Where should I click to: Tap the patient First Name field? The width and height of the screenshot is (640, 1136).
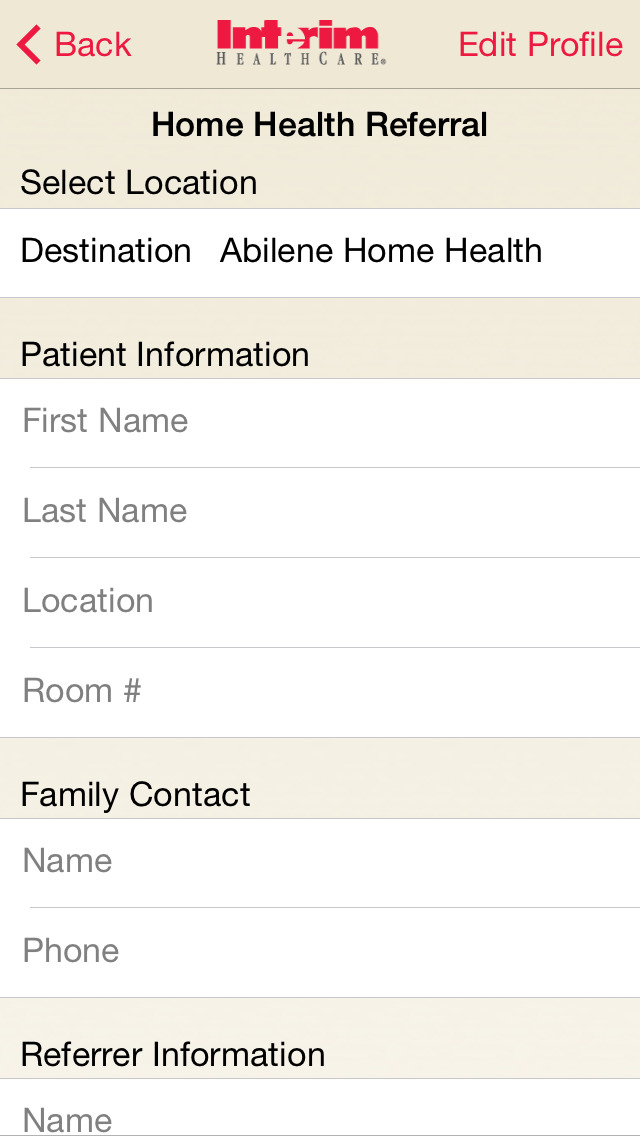320,422
